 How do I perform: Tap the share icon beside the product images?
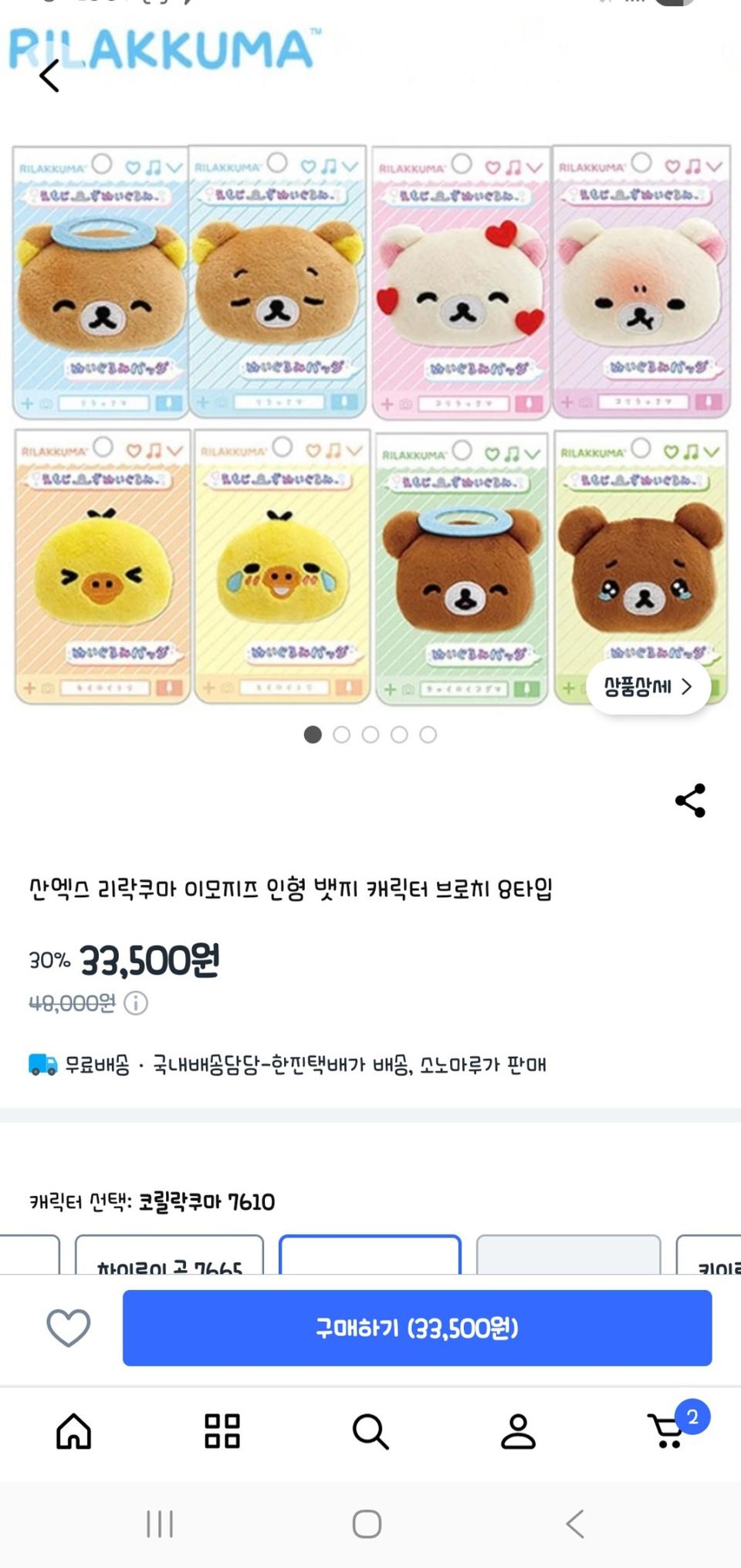(x=691, y=801)
